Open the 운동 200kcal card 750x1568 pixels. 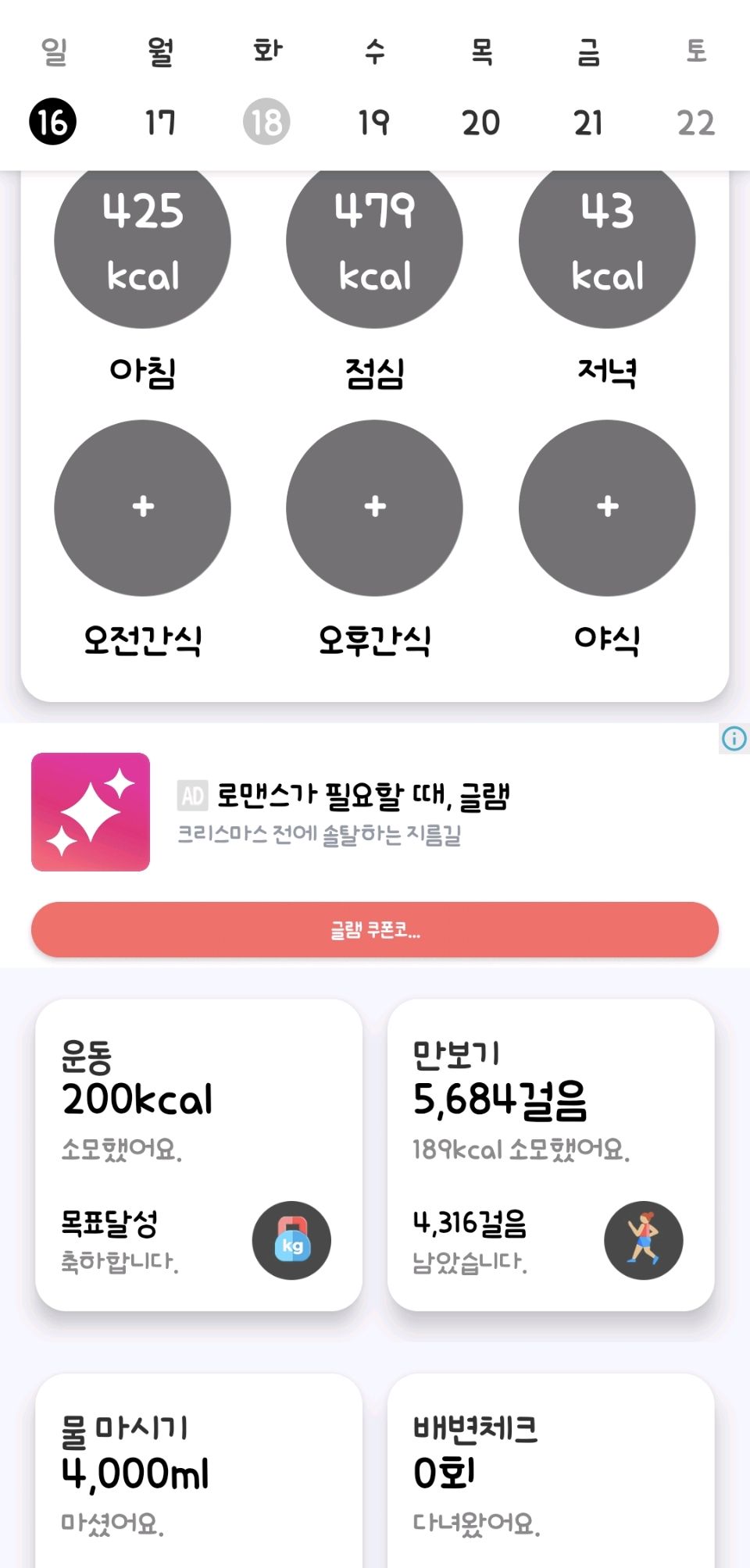coord(198,1154)
